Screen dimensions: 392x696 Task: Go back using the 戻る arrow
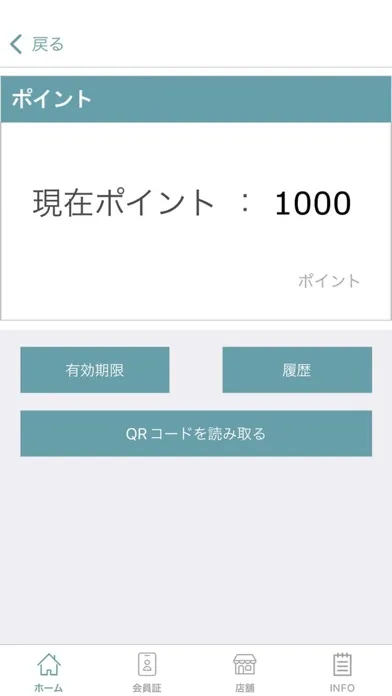pos(36,44)
